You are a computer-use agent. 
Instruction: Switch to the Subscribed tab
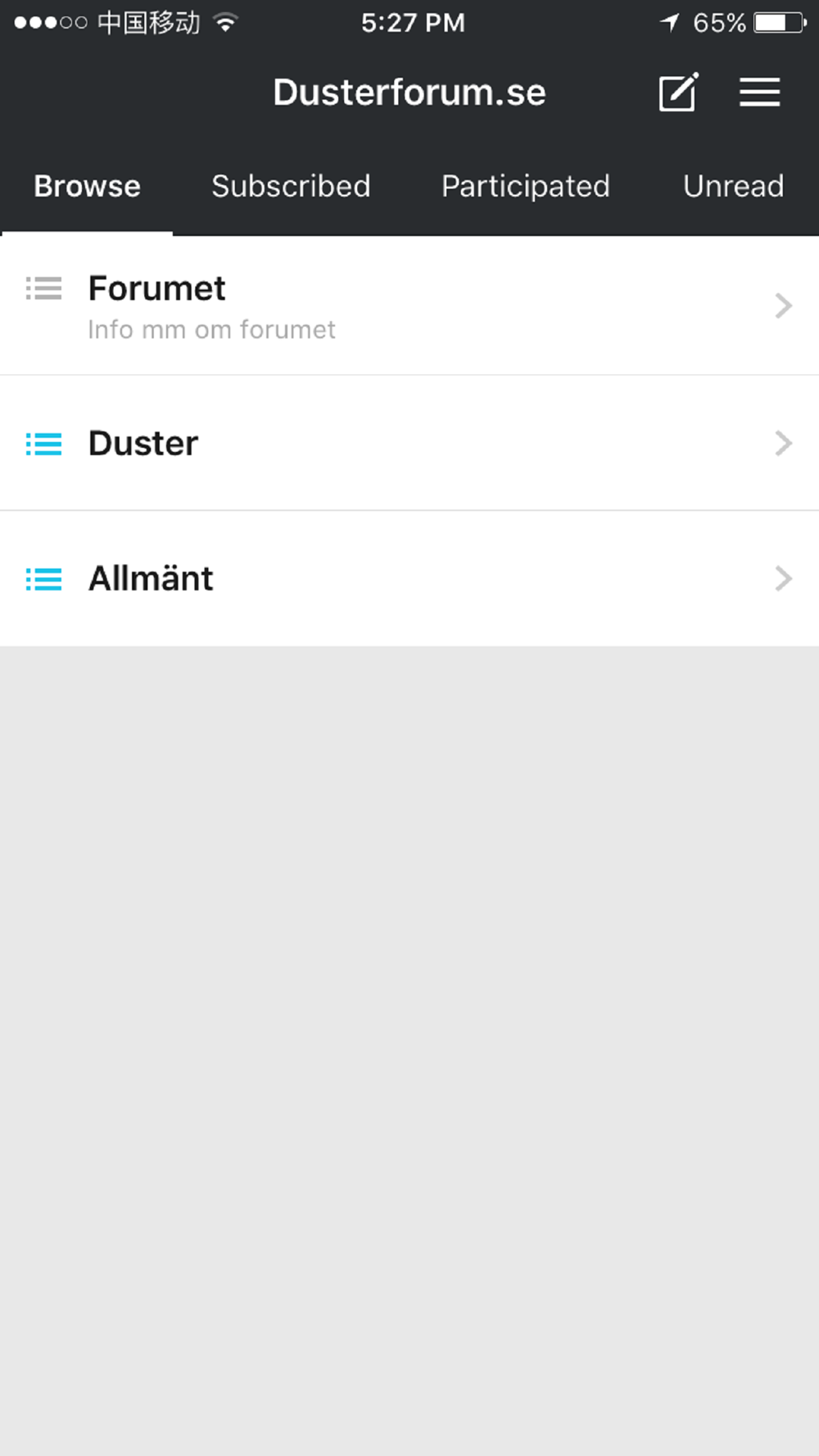tap(291, 187)
